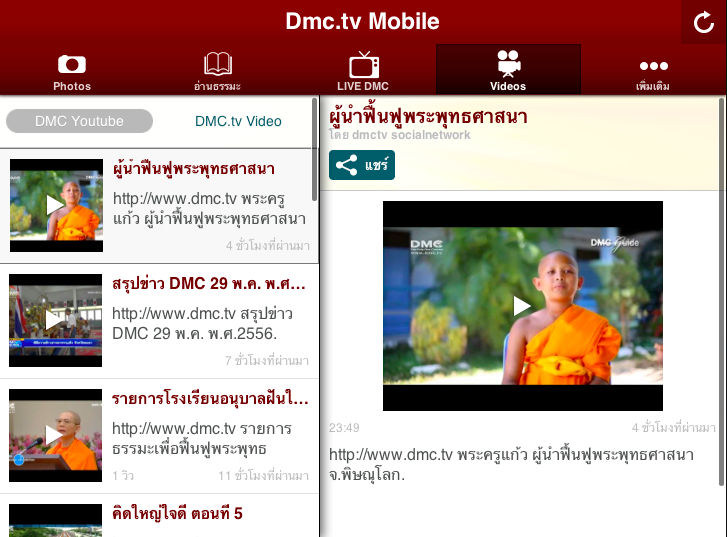Switch to DMC.tv Video segment
Screen dimensions: 727x537
238,121
